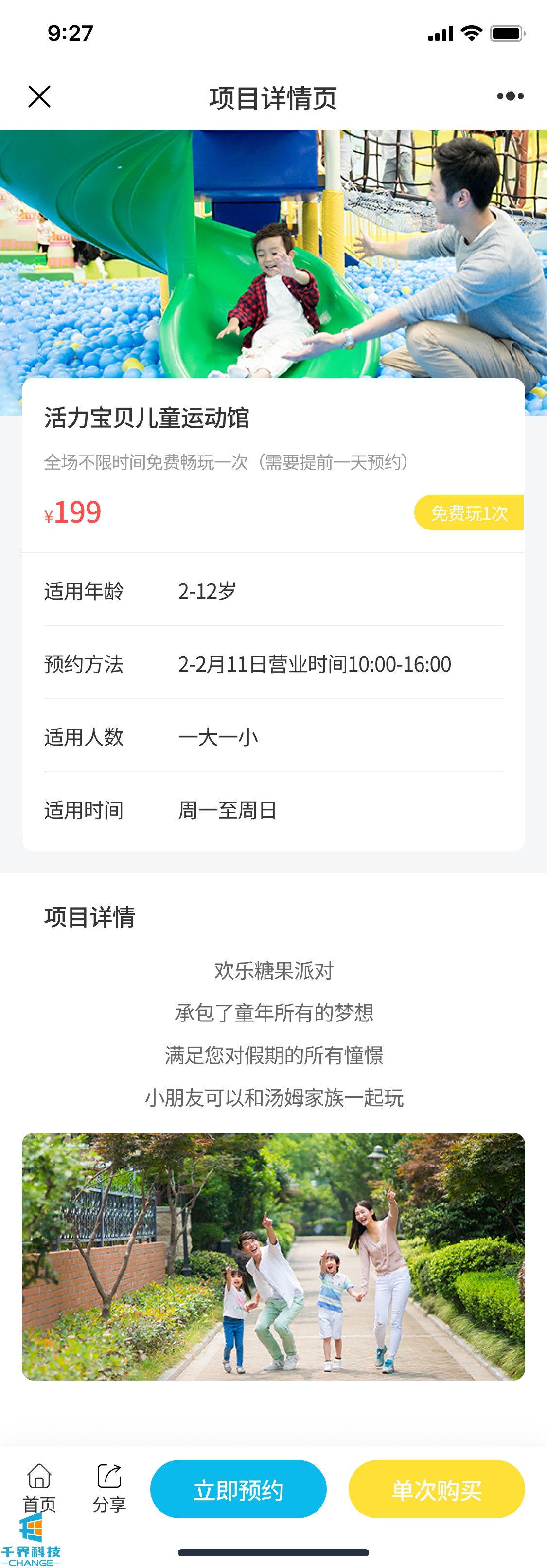Tap 立即预约 to book now
Image resolution: width=547 pixels, height=1568 pixels.
click(x=238, y=1489)
